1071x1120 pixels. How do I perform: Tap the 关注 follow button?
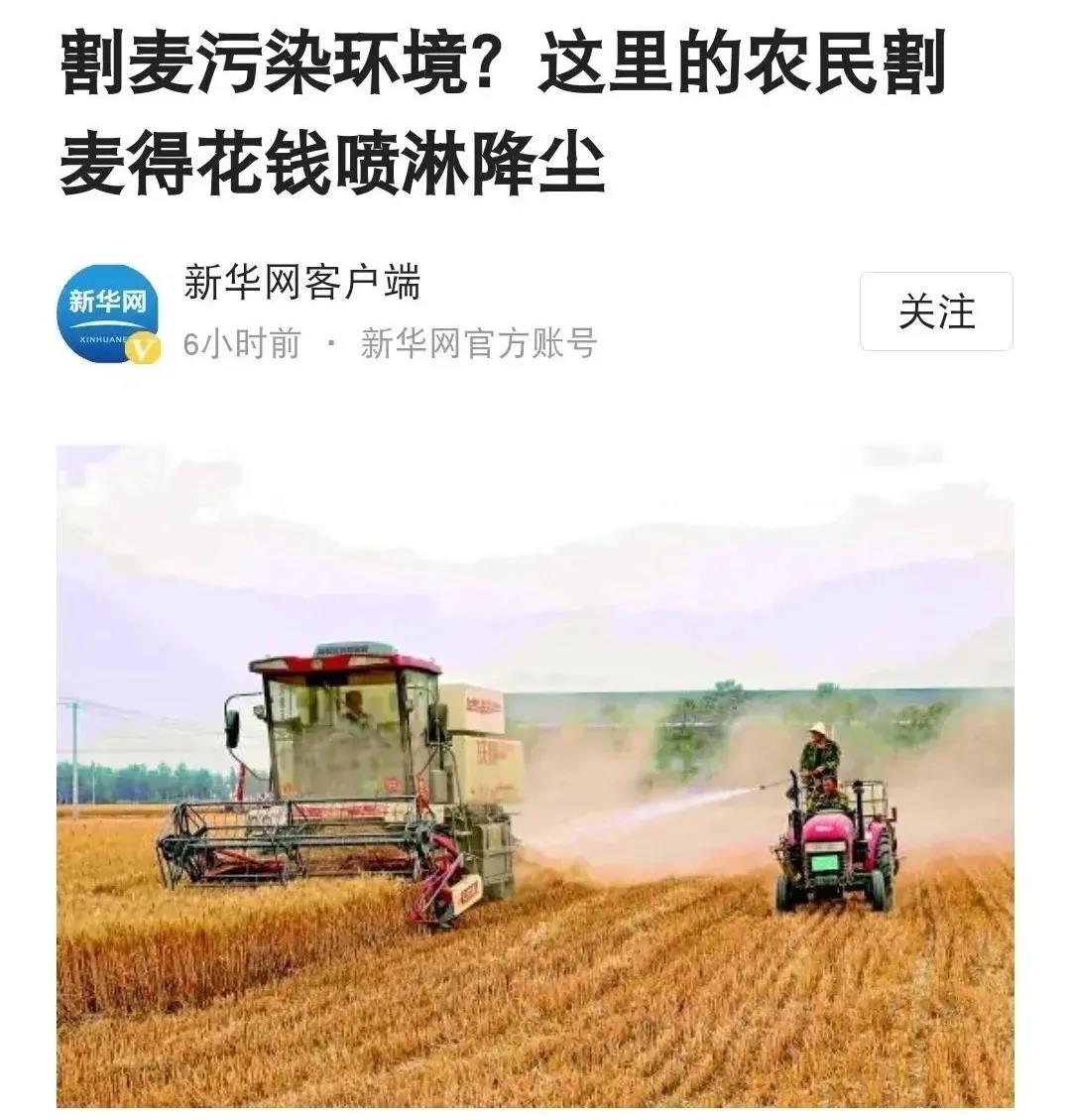point(935,311)
